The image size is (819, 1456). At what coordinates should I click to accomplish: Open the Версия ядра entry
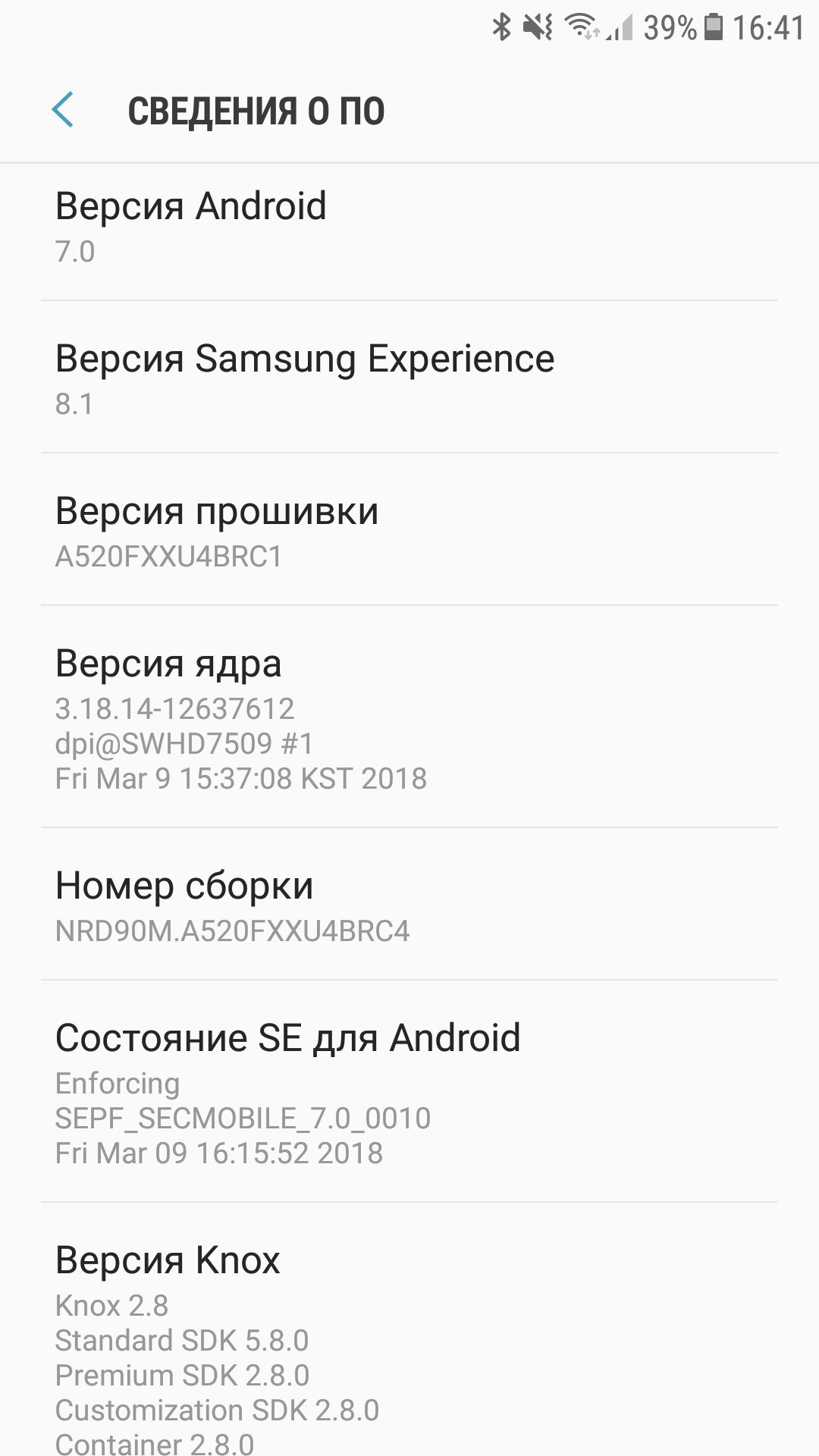coord(409,717)
